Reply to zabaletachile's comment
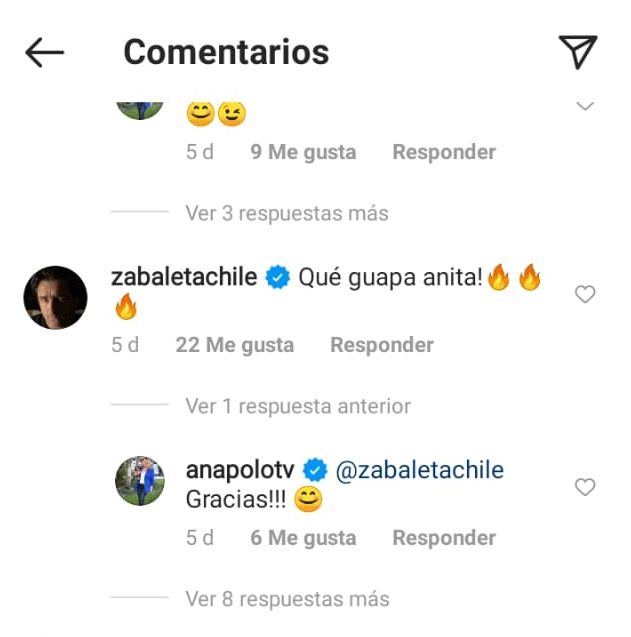The width and height of the screenshot is (631, 637). coord(382,345)
